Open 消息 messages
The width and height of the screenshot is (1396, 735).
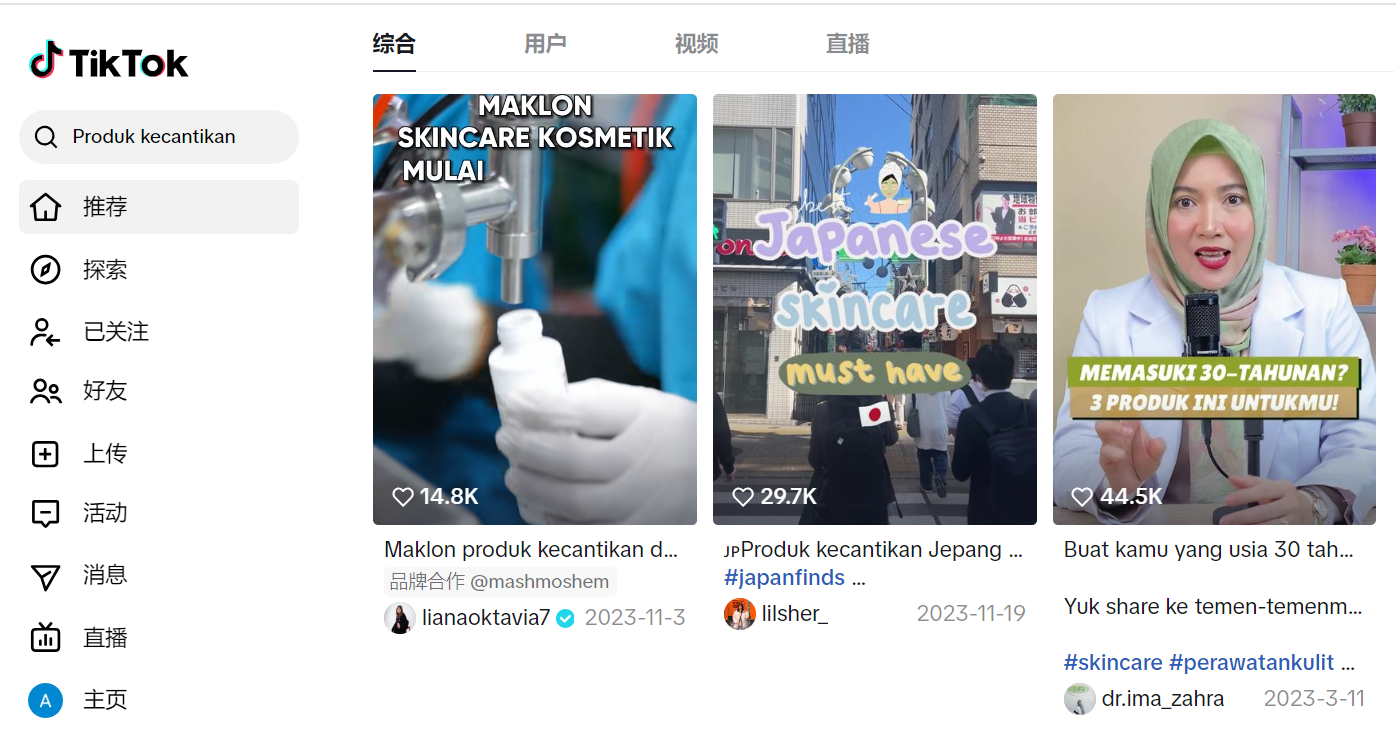[x=104, y=576]
